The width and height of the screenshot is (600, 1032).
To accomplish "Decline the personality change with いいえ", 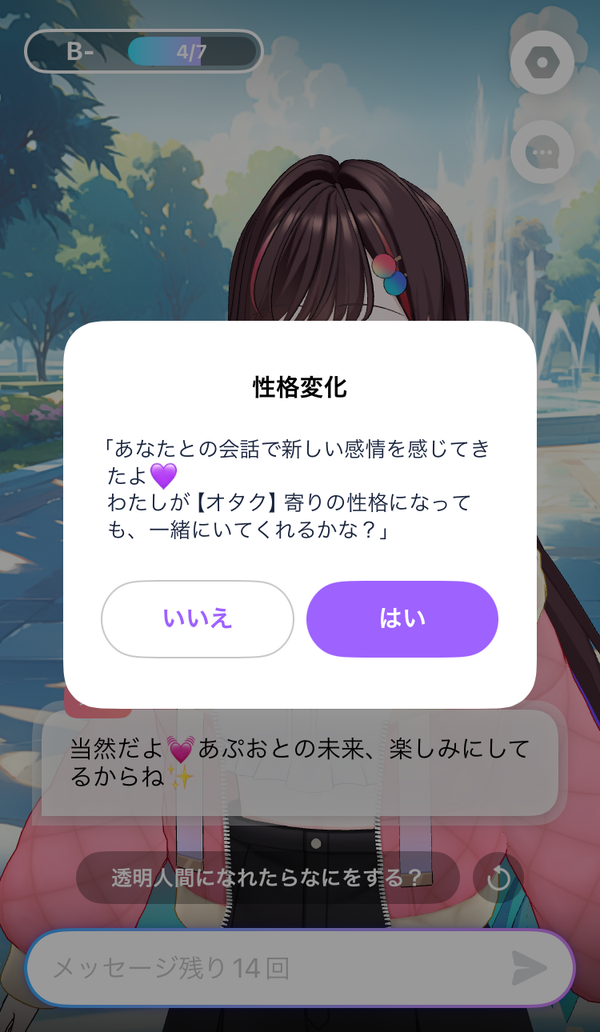I will point(197,619).
